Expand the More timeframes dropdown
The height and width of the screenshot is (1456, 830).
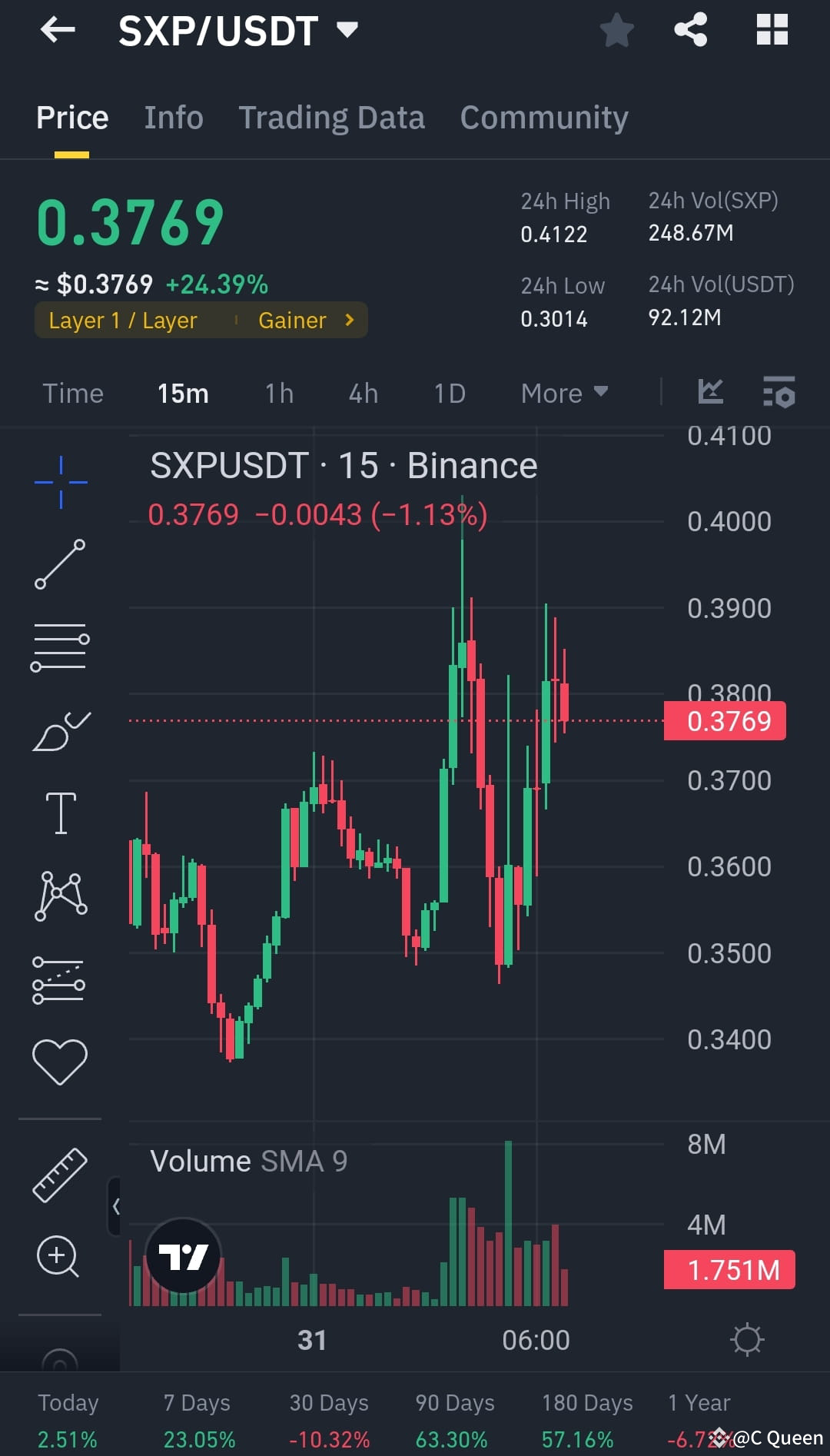pyautogui.click(x=565, y=393)
